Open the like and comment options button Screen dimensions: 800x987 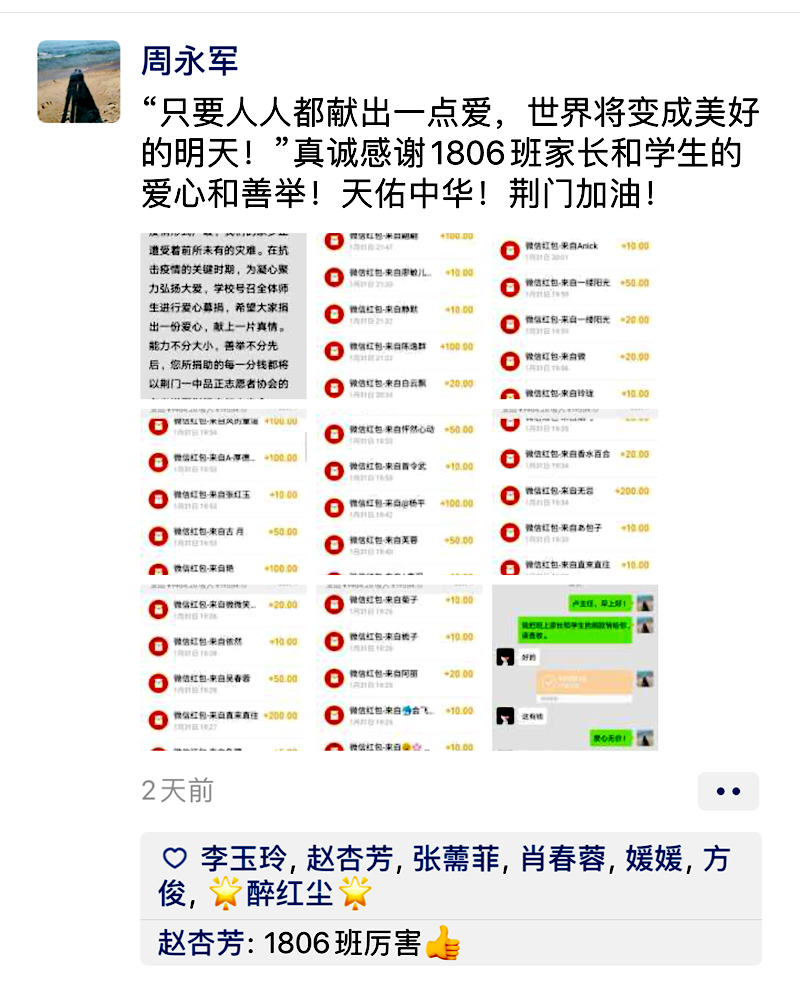728,791
